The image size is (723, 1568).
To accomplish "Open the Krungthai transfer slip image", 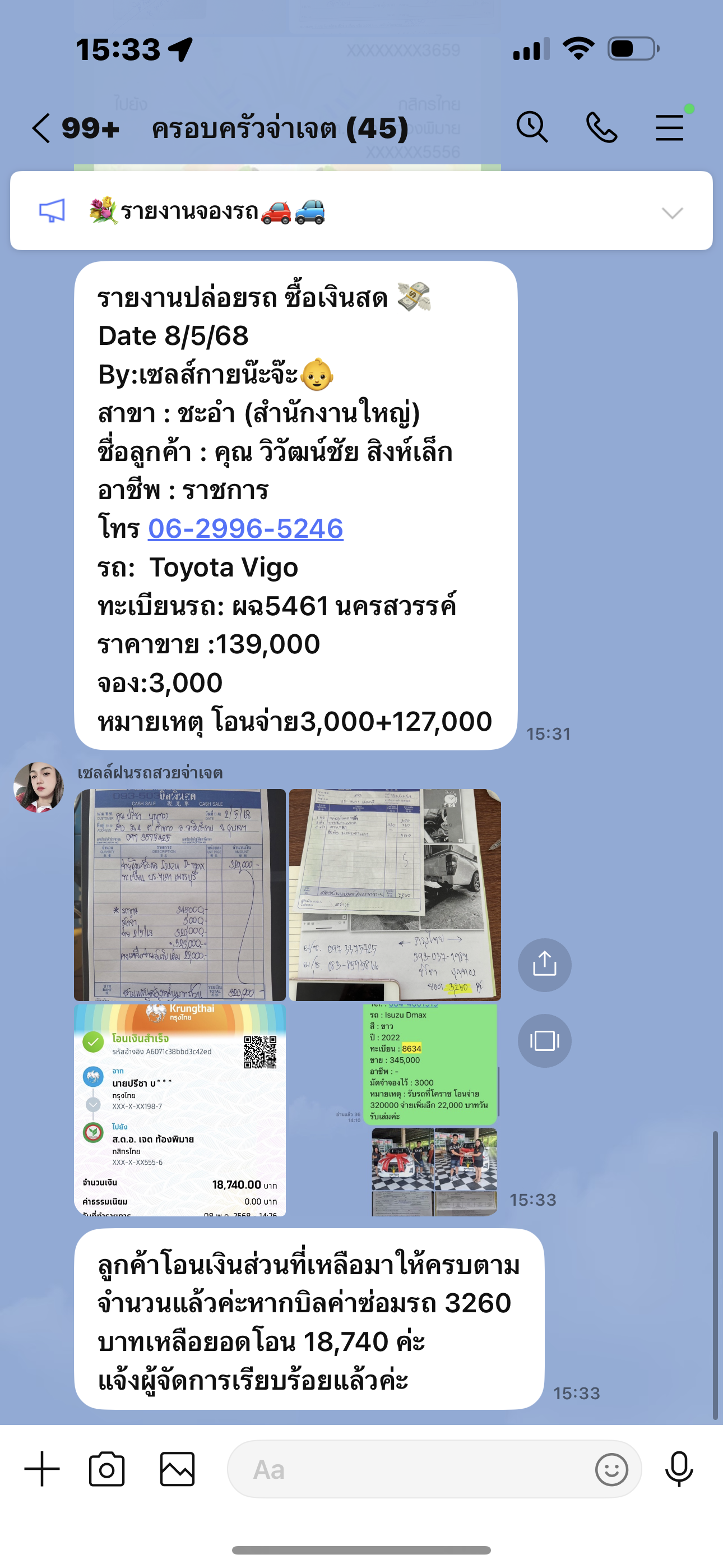I will [x=179, y=1110].
